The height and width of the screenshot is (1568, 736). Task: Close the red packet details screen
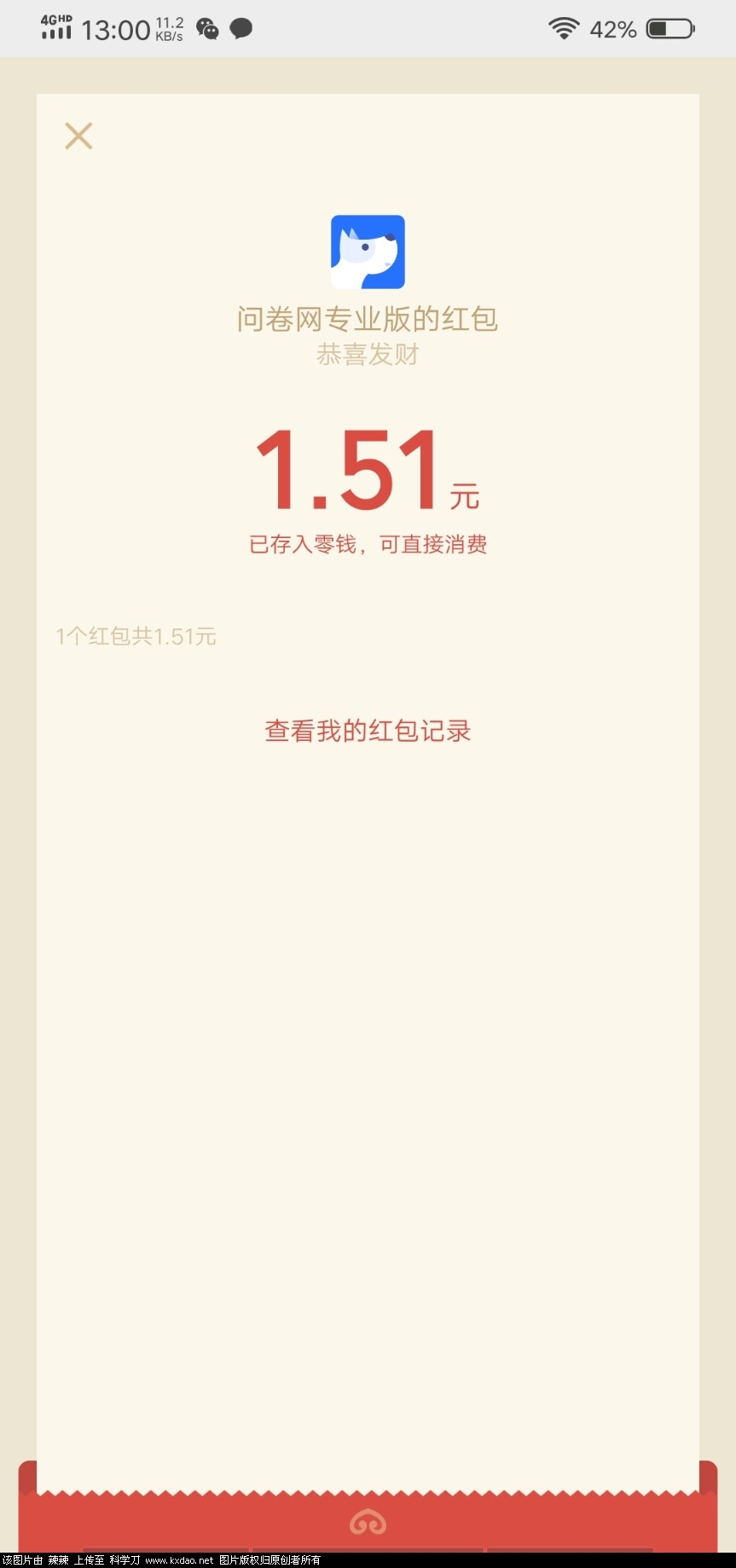pyautogui.click(x=78, y=136)
